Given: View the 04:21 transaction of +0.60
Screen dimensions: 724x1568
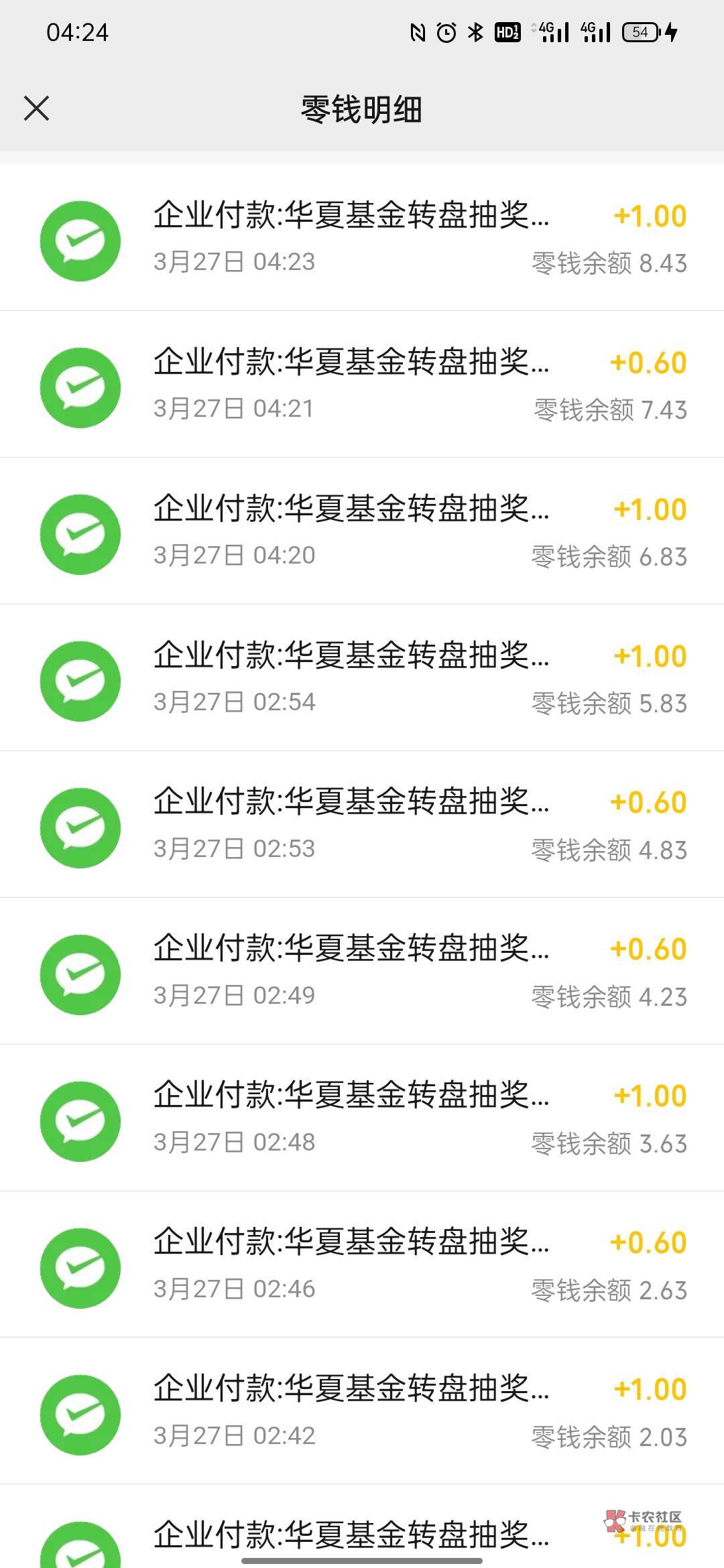Looking at the screenshot, I should pyautogui.click(x=362, y=385).
